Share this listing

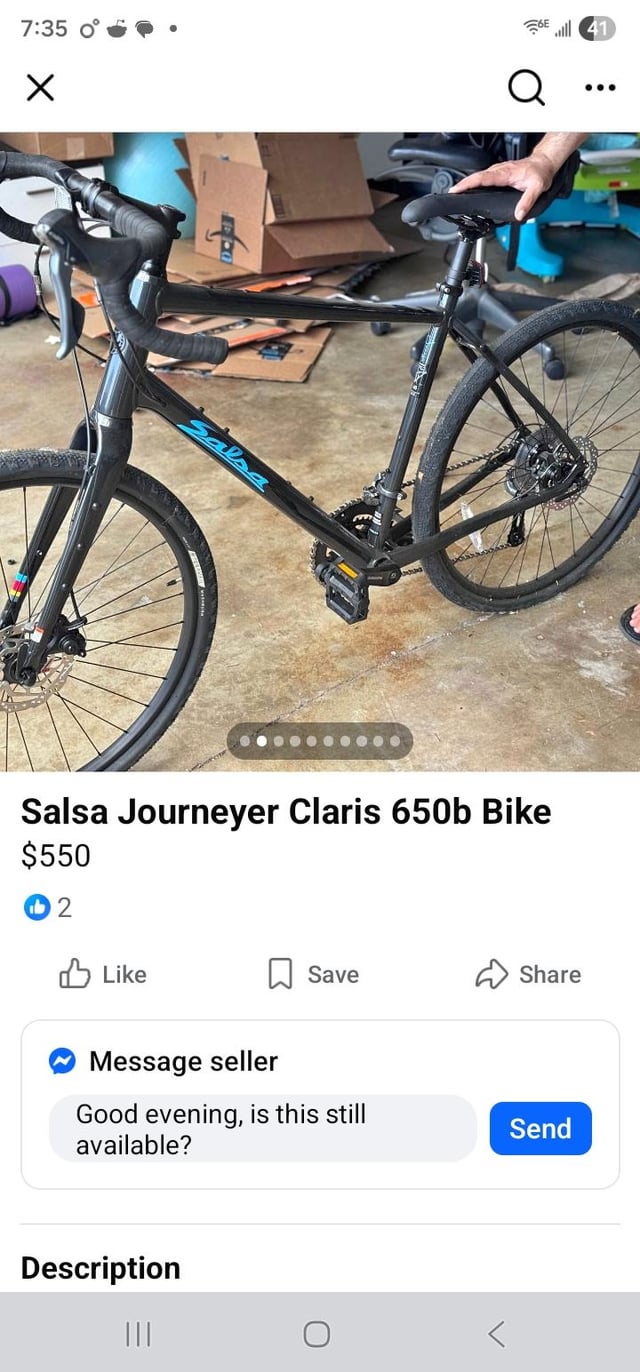pyautogui.click(x=528, y=974)
